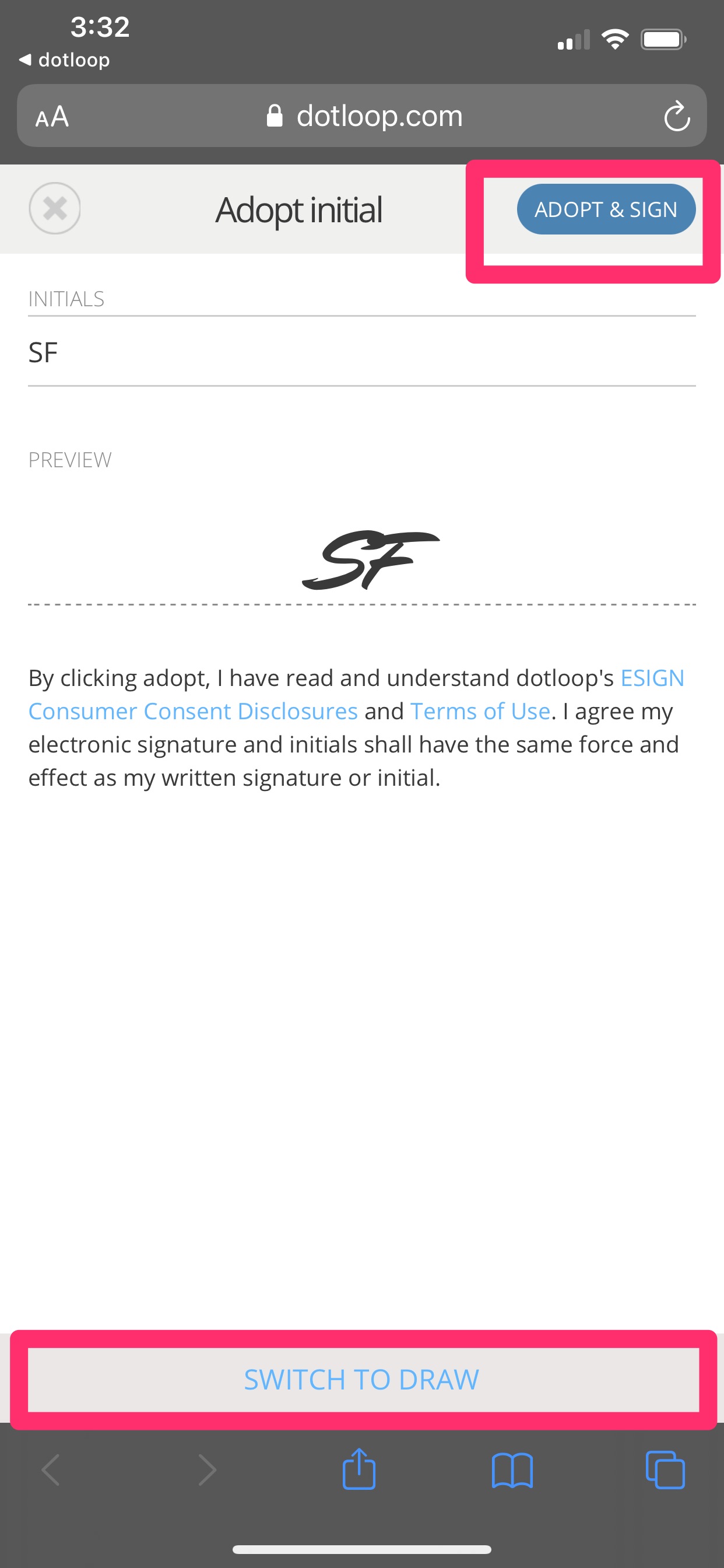The width and height of the screenshot is (724, 1568).
Task: Open the Terms of Use link
Action: [480, 711]
